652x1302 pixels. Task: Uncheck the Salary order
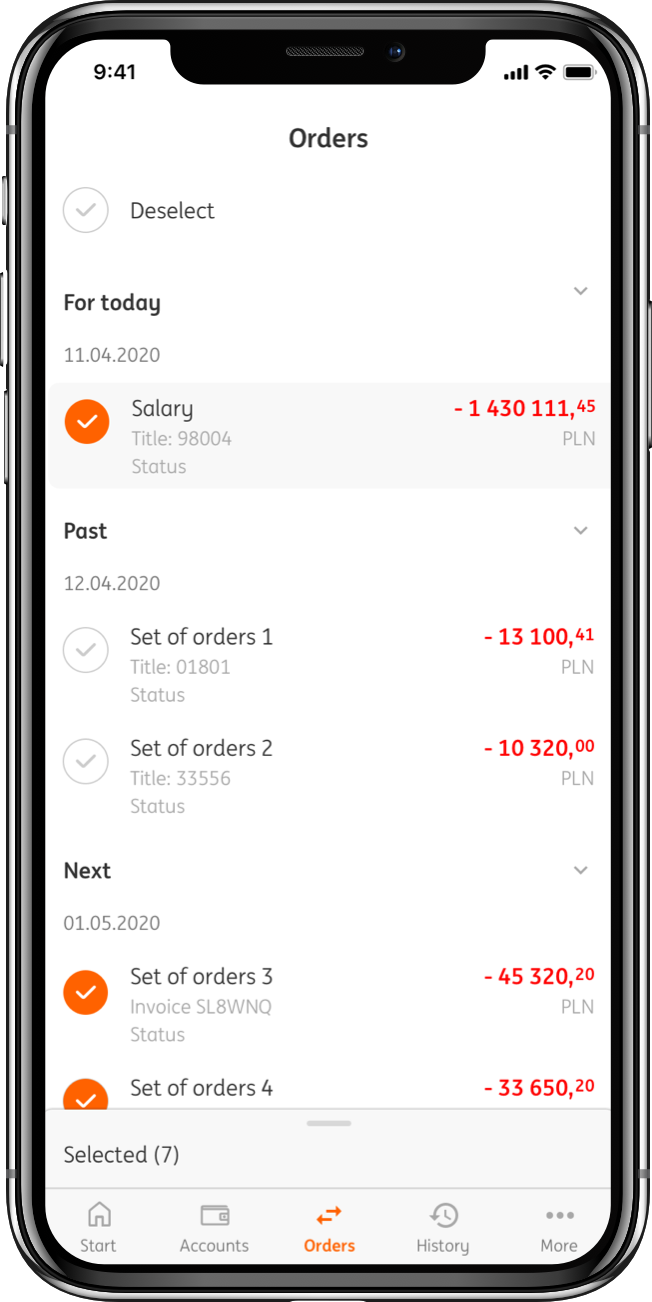click(87, 422)
